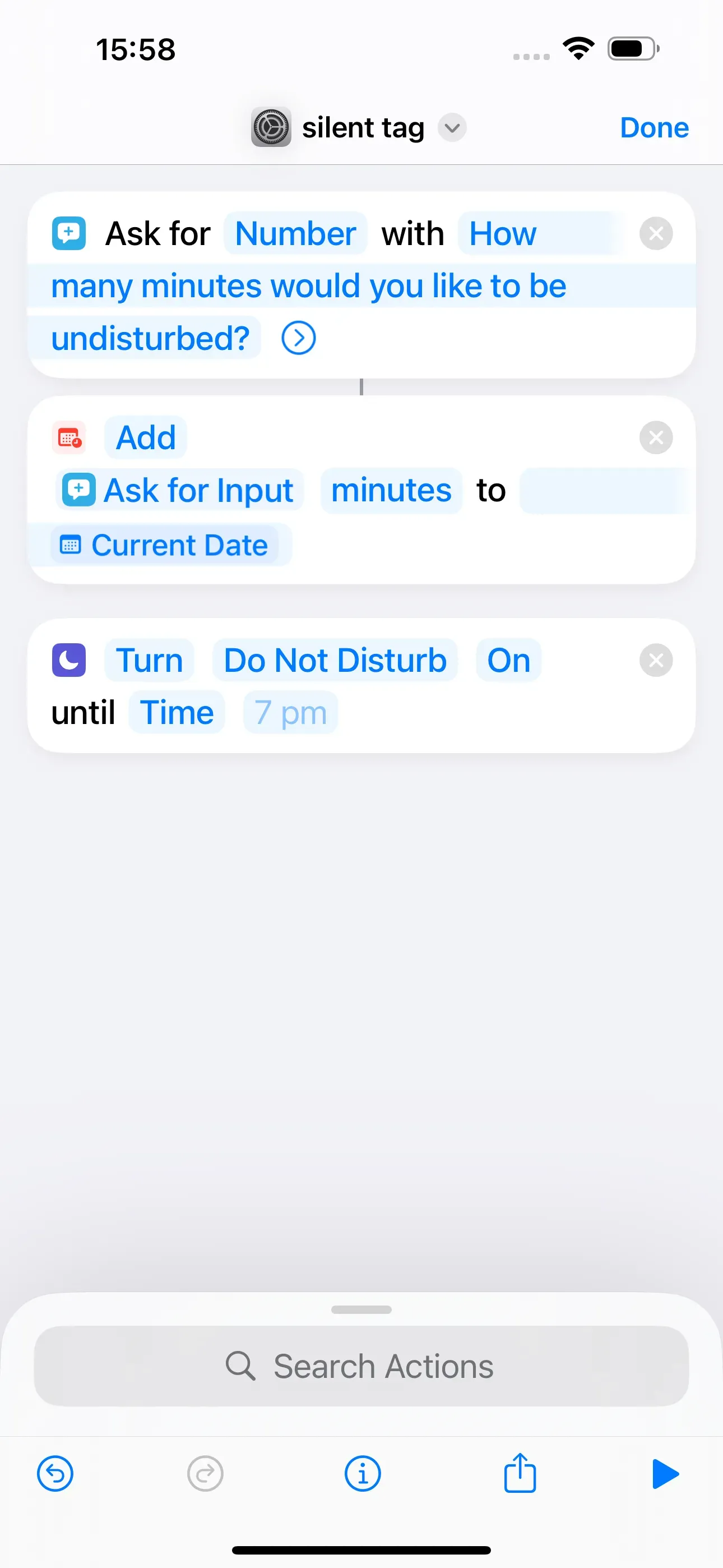Select the Ask for Input variable

(179, 490)
